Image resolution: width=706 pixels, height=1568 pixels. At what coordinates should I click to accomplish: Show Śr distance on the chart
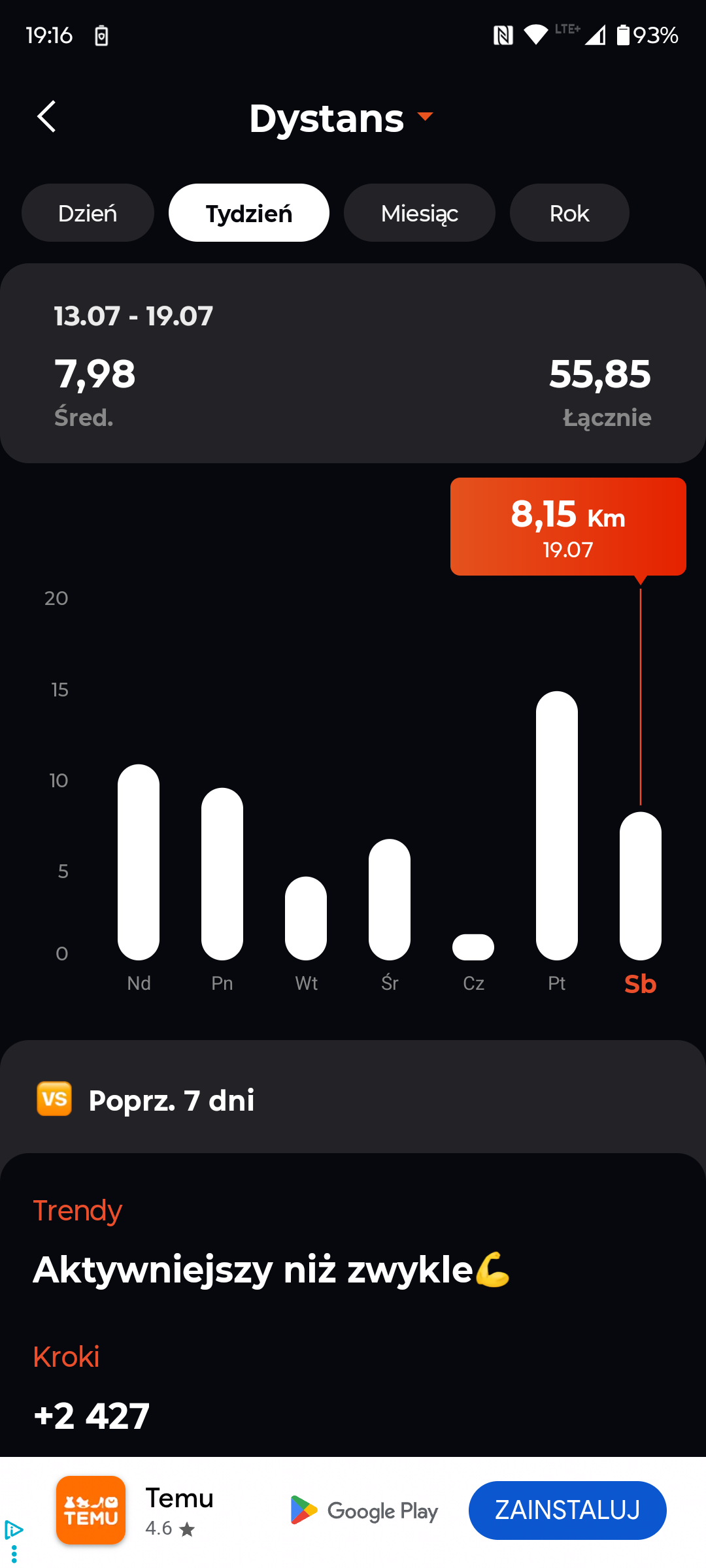click(390, 899)
